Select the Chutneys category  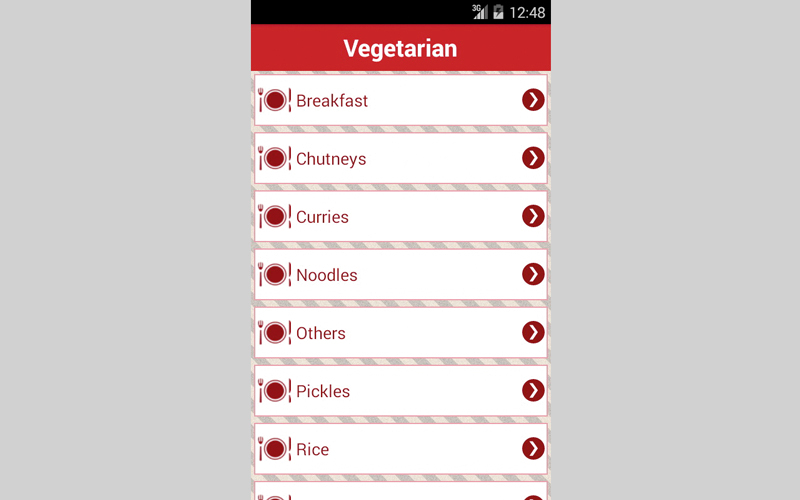tap(400, 158)
